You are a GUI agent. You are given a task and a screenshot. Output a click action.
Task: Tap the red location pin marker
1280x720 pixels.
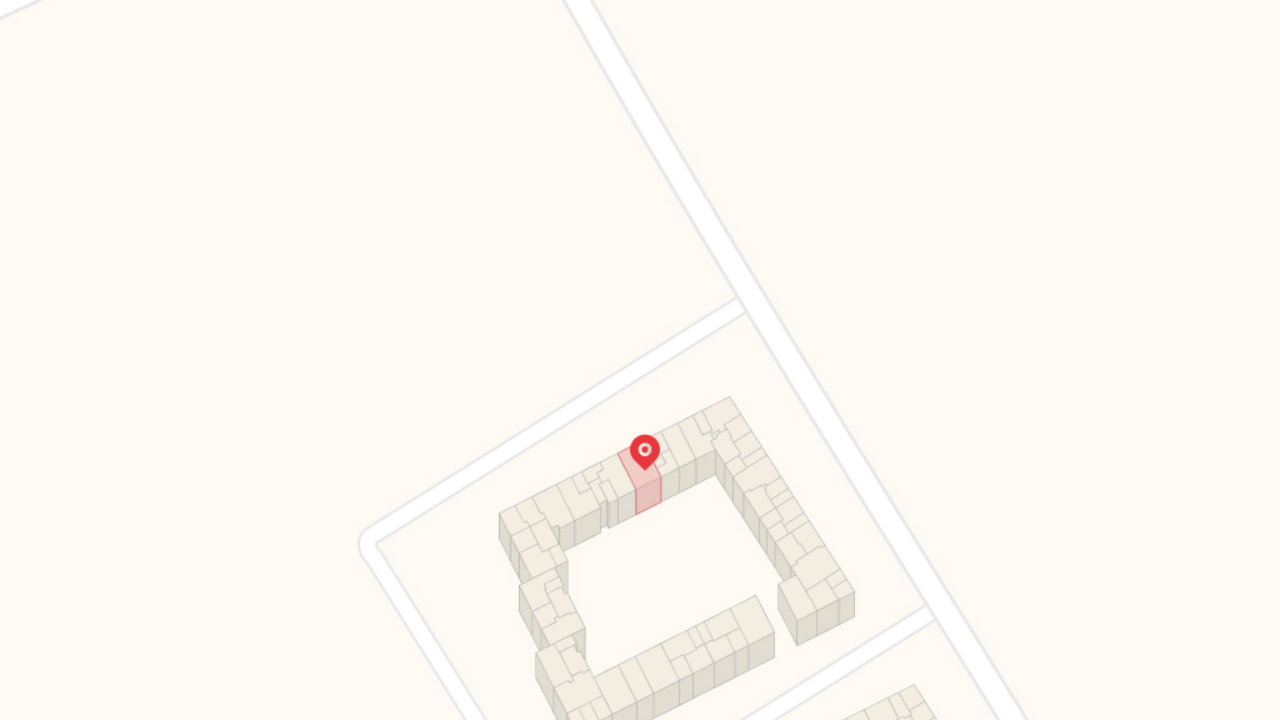645,451
